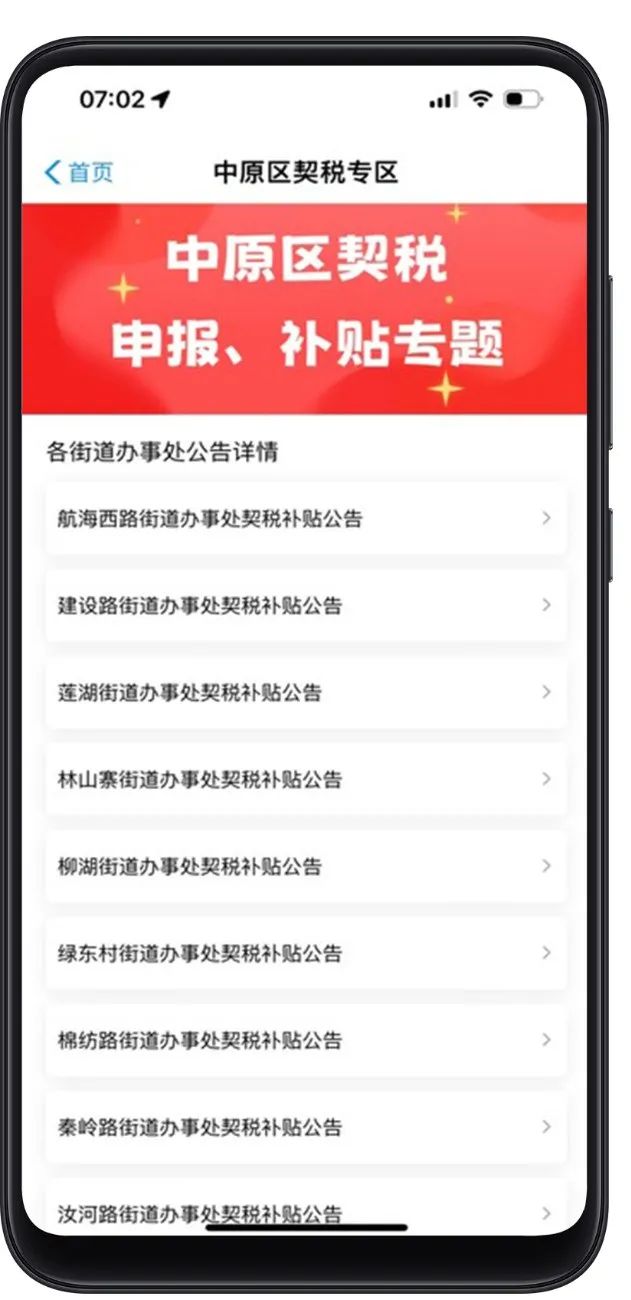Open the 中原区契税申报、补贴专题 banner

305,308
